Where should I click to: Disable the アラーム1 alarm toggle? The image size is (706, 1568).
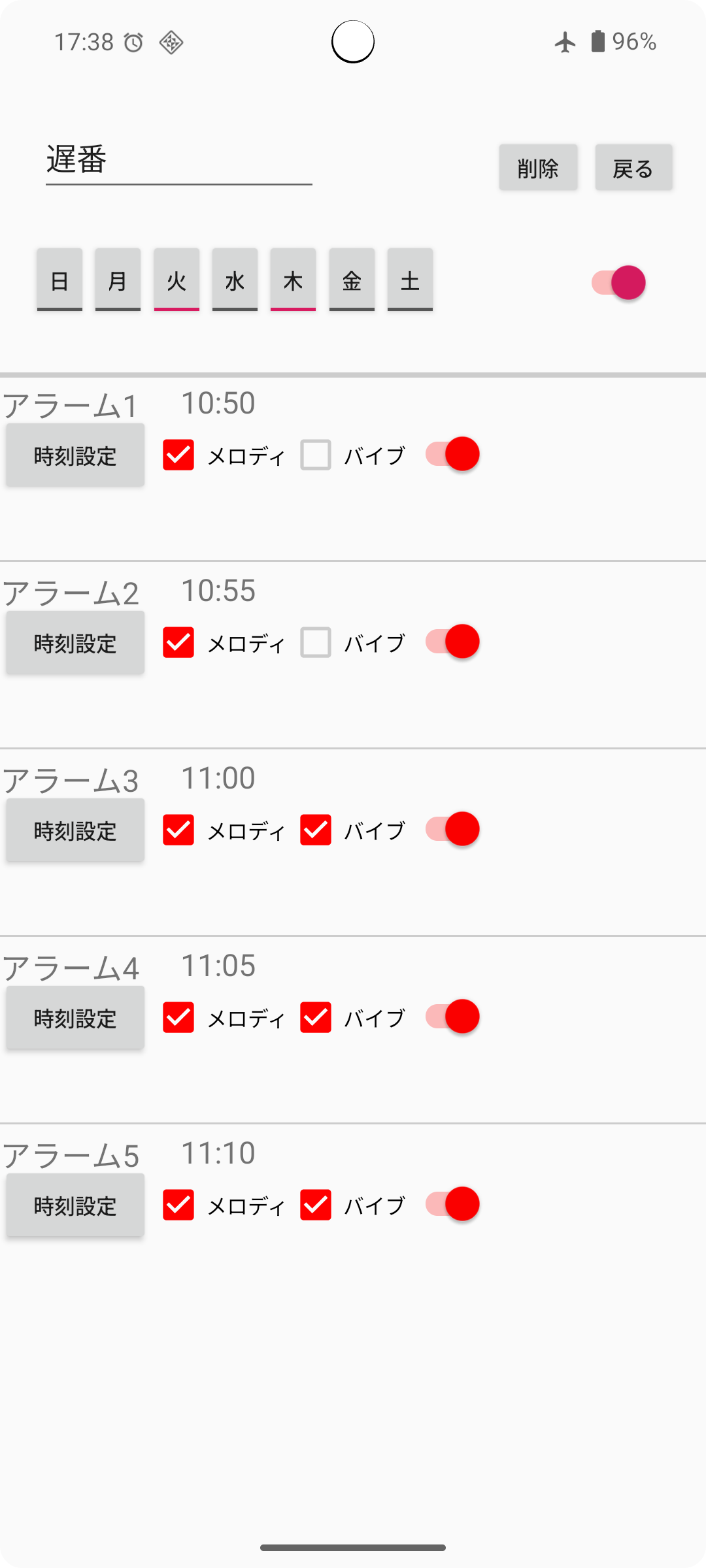(454, 453)
